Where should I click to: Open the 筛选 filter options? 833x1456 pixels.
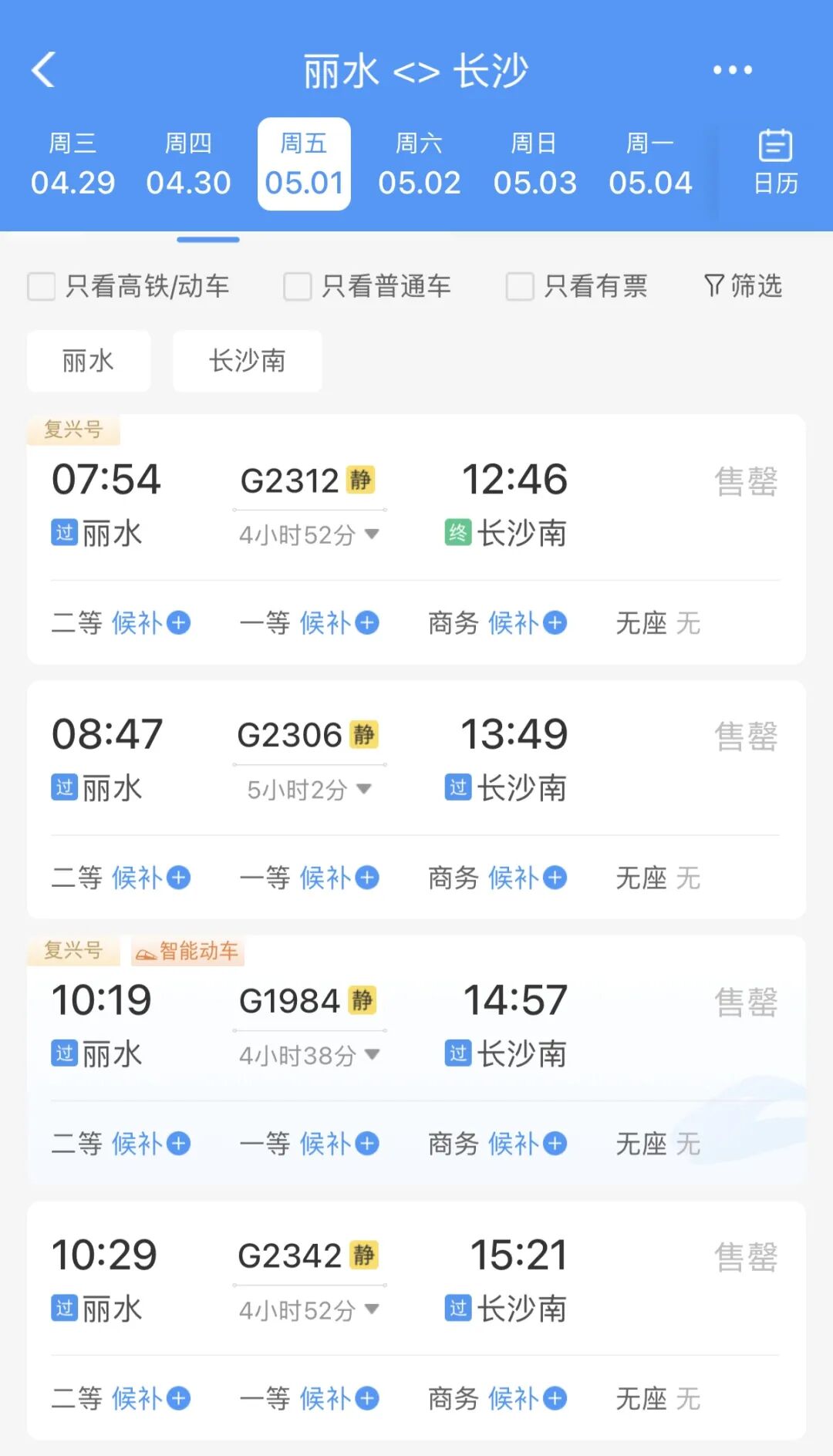(x=743, y=286)
